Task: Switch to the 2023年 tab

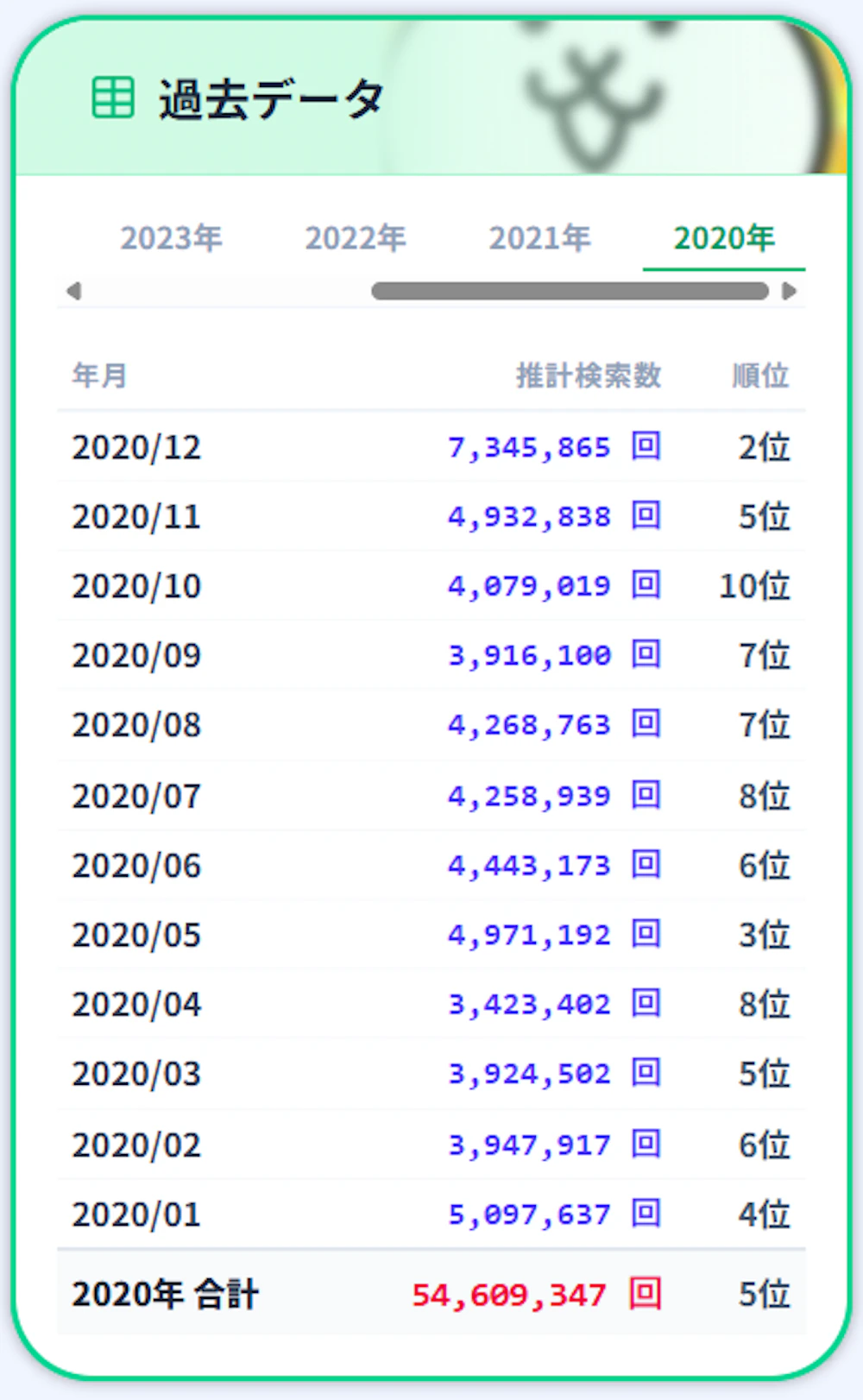Action: pos(171,238)
